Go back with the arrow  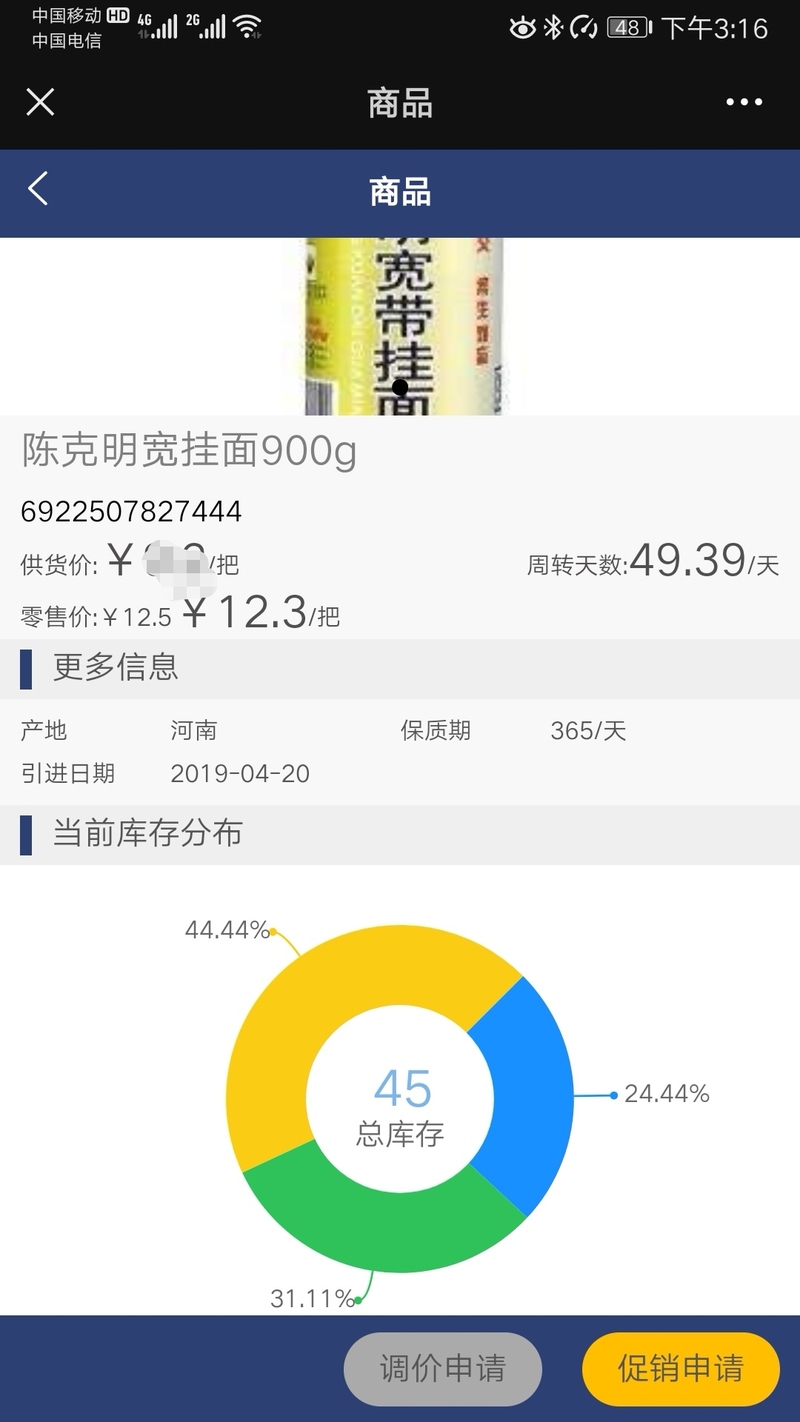38,189
